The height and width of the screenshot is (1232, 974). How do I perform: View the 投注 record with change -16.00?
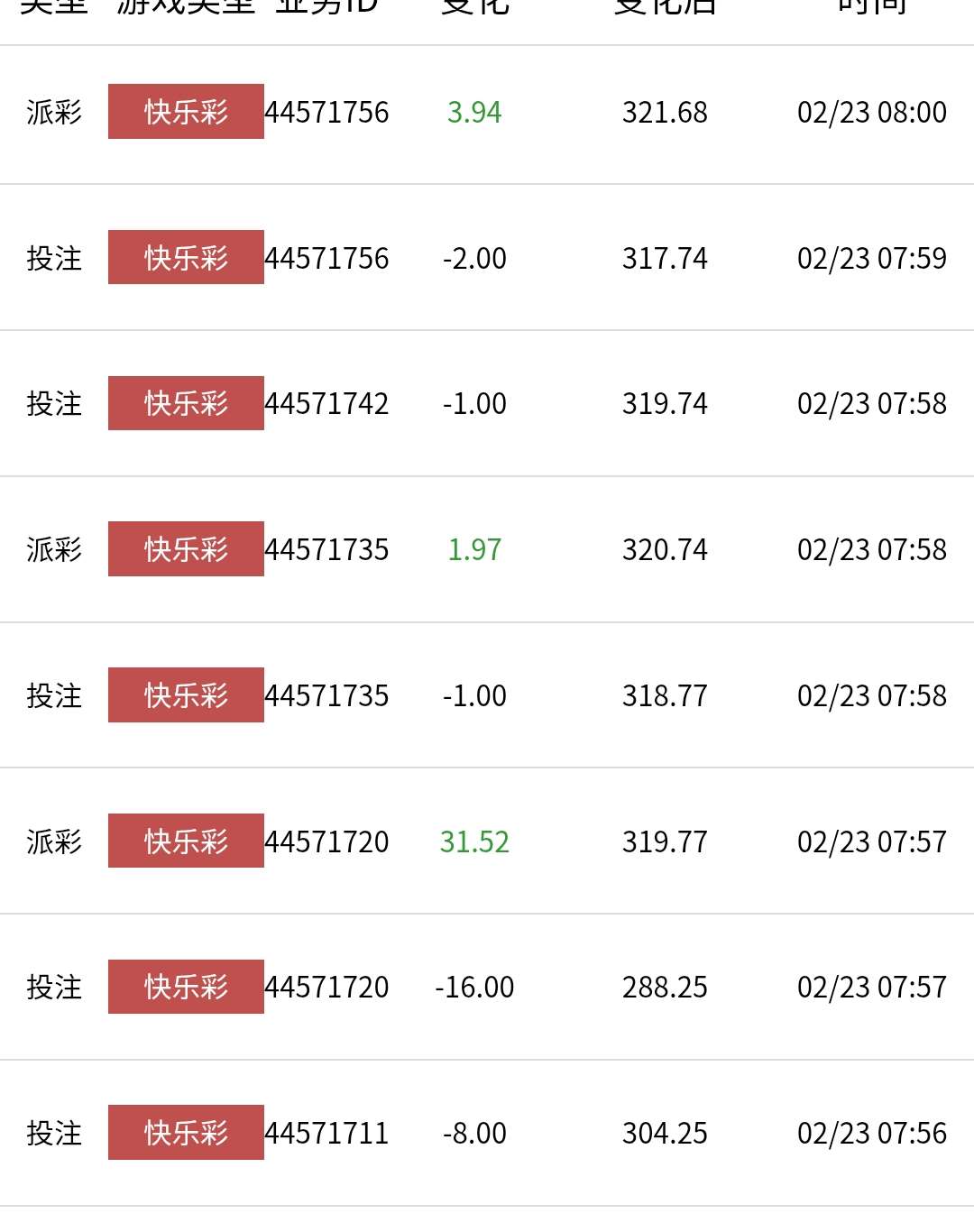click(487, 987)
